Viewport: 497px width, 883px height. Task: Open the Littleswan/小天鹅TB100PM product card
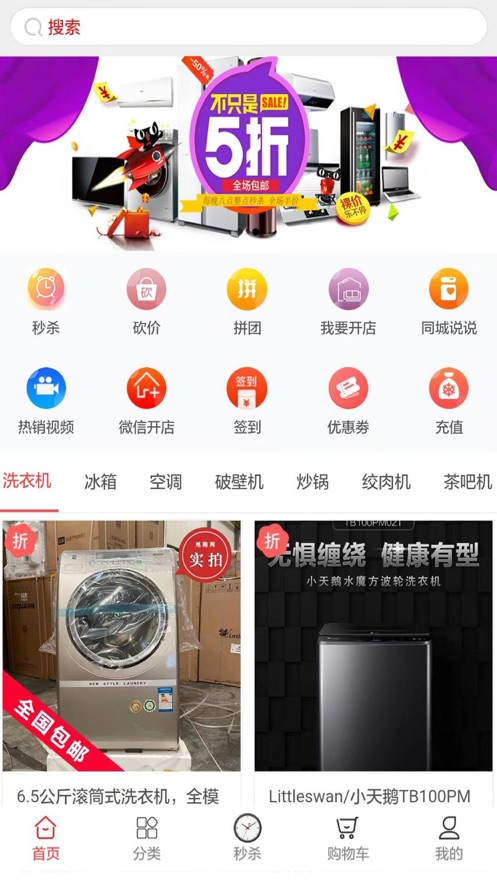point(374,663)
